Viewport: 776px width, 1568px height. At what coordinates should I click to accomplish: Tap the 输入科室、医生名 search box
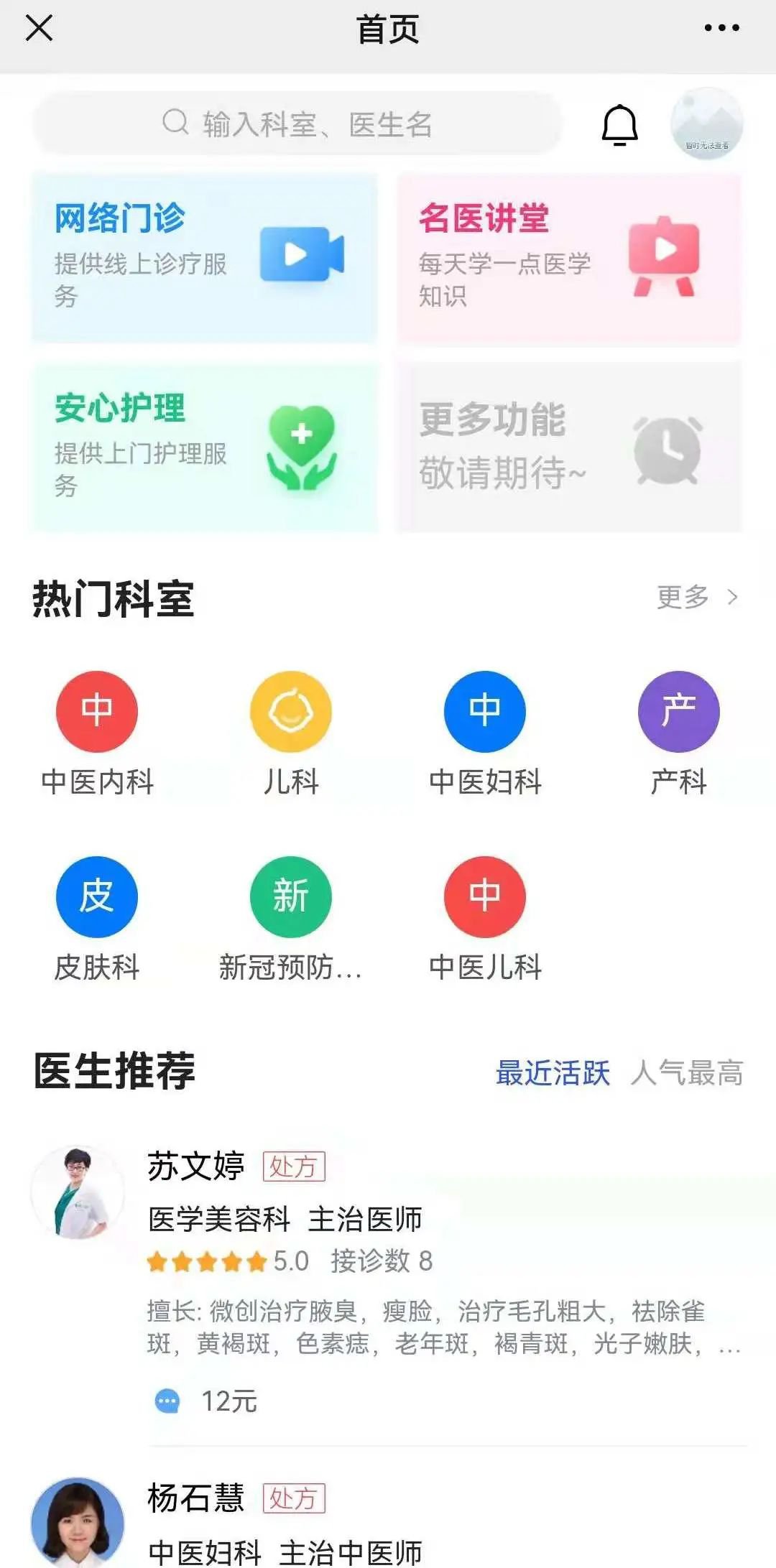[297, 124]
